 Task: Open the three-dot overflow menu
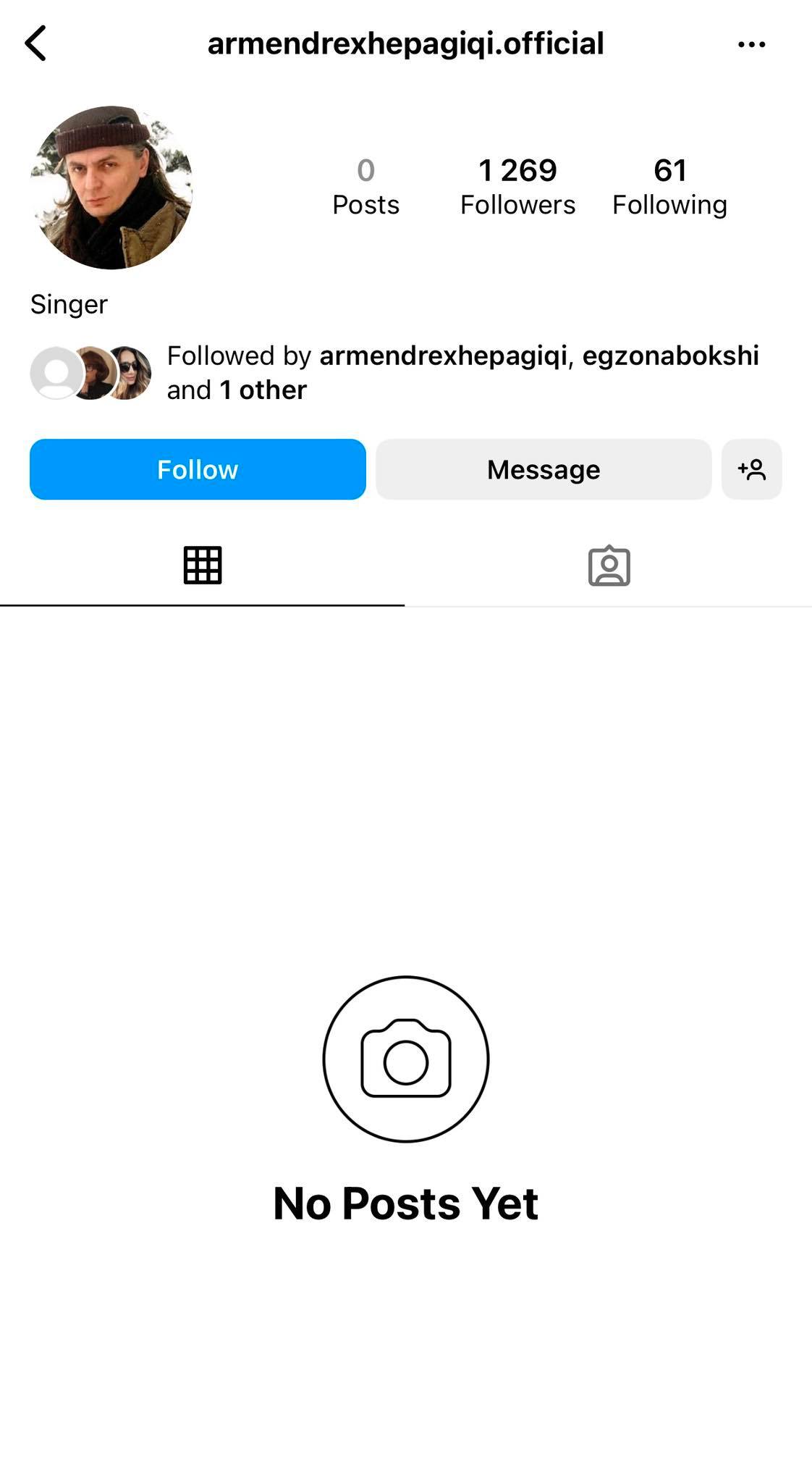[x=751, y=45]
